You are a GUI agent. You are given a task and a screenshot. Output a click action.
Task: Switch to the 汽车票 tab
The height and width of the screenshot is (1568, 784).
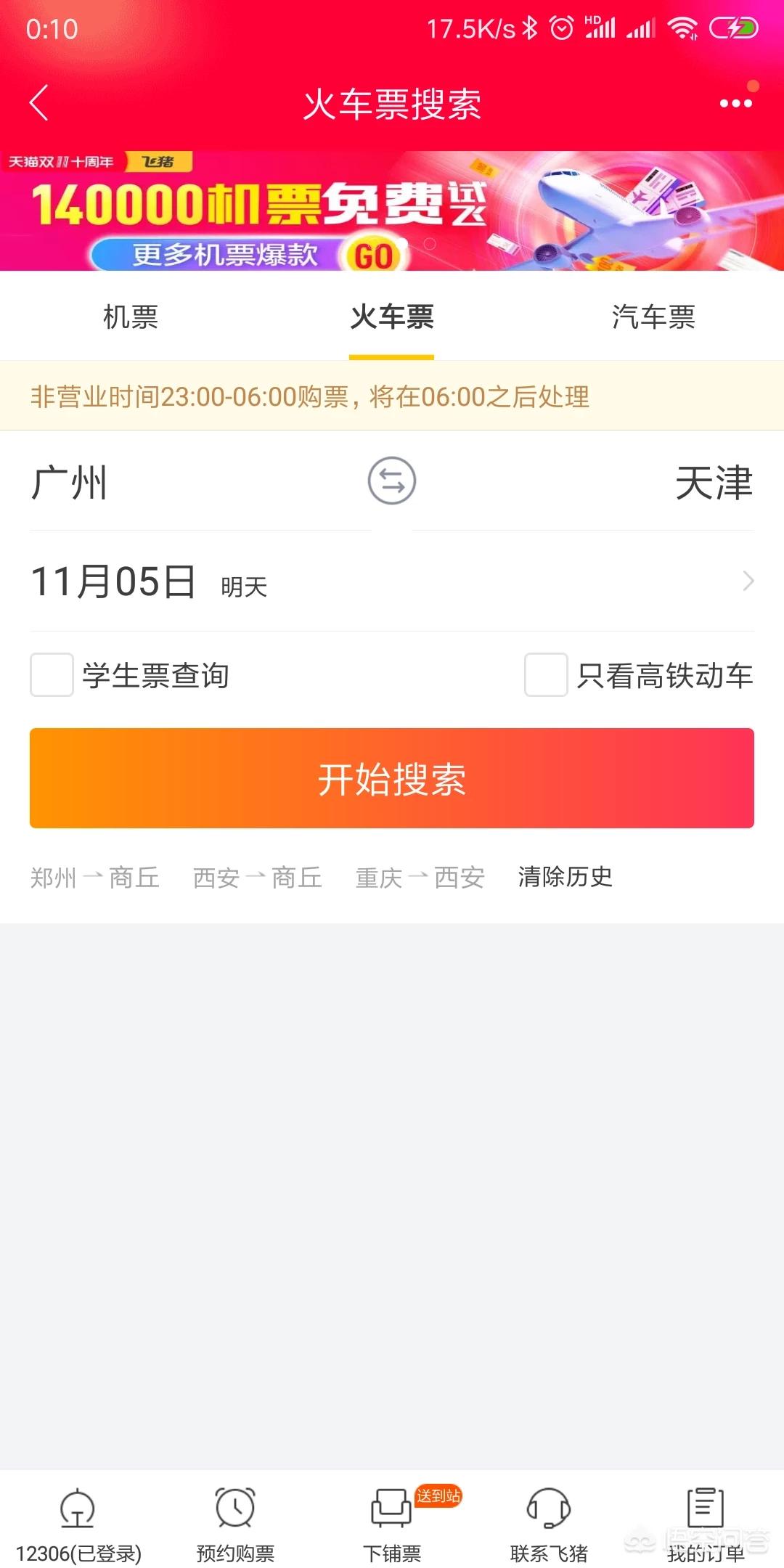click(x=653, y=317)
